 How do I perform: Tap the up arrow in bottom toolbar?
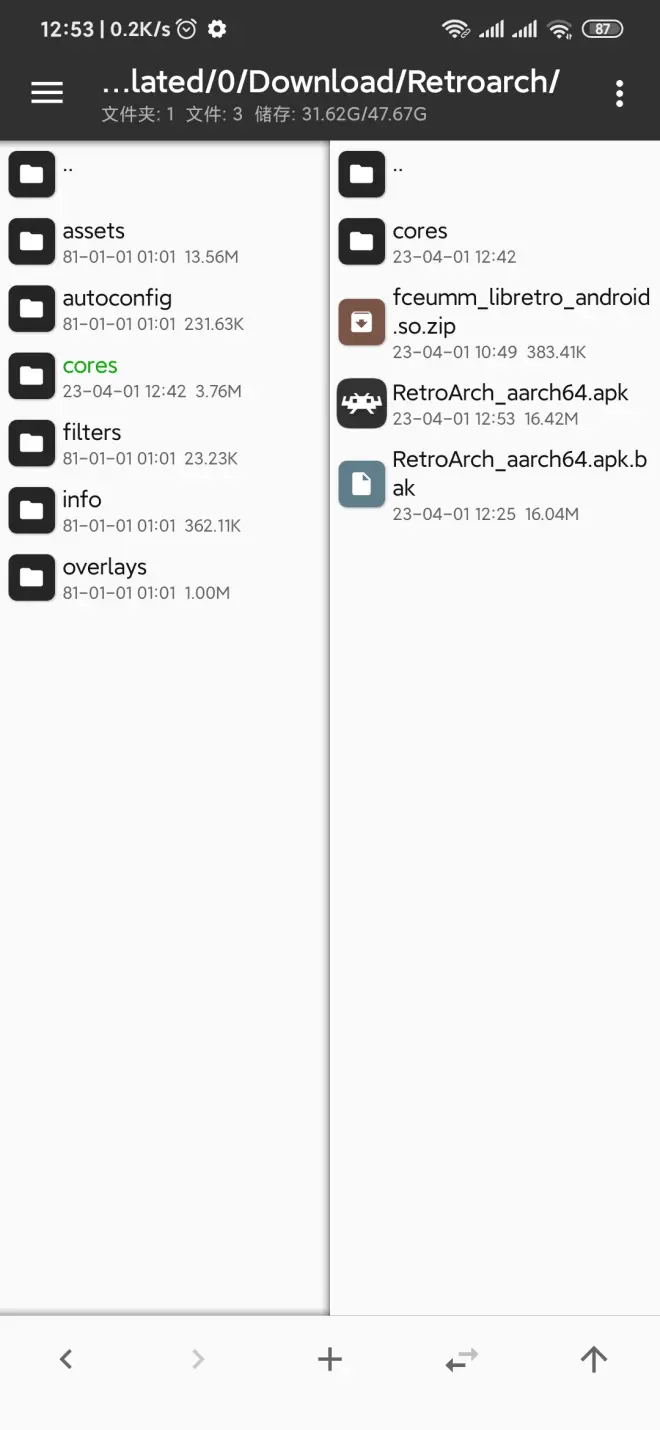coord(594,1359)
